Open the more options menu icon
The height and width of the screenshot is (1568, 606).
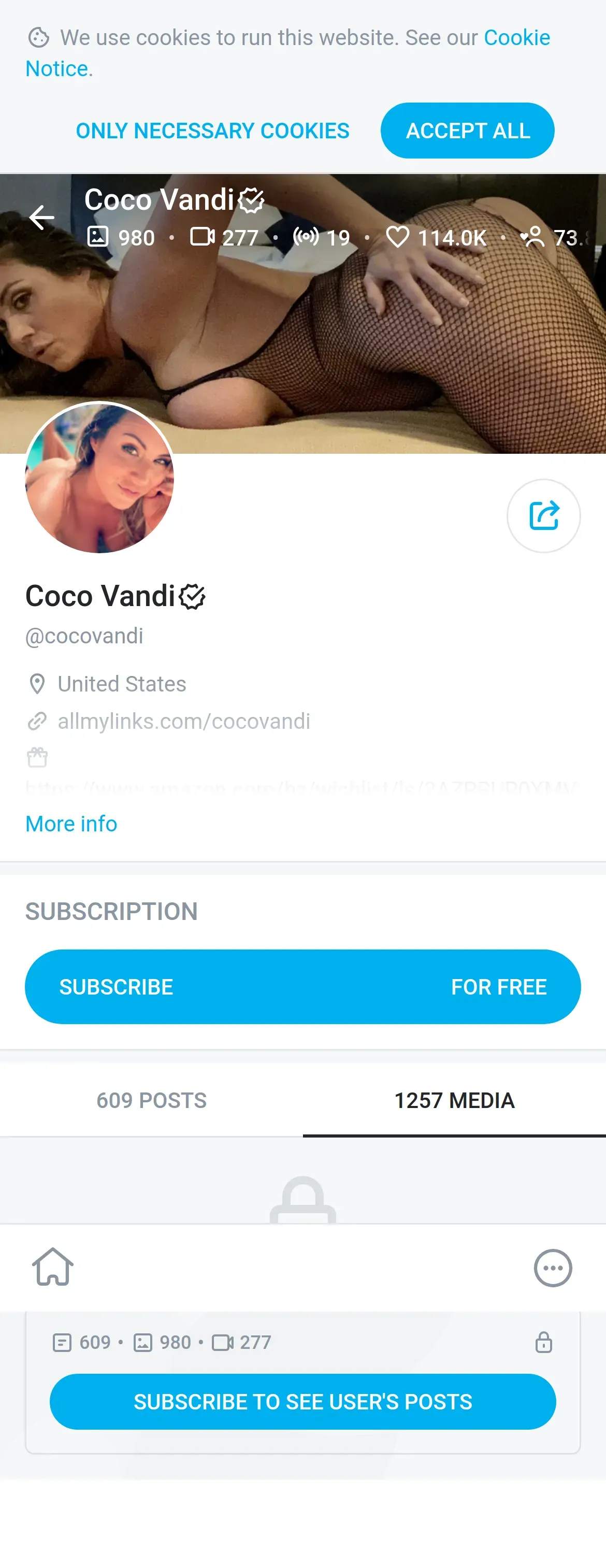553,1268
